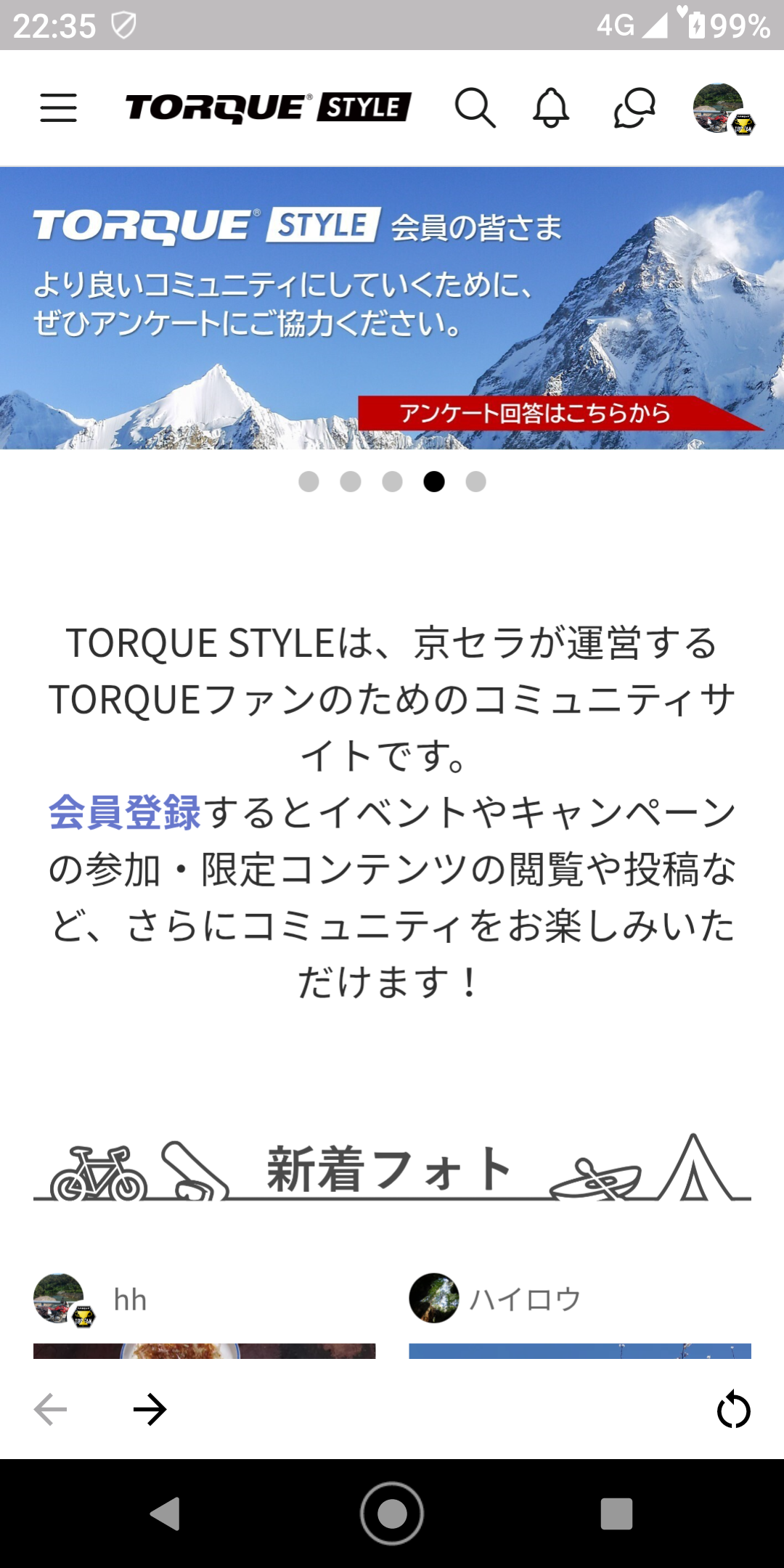
Task: Jump to the last carousel slide dot
Action: click(x=475, y=482)
